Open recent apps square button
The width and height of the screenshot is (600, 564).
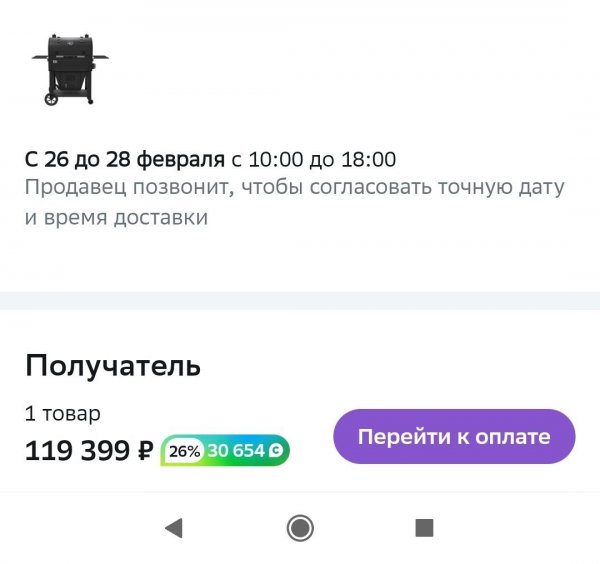tap(424, 528)
